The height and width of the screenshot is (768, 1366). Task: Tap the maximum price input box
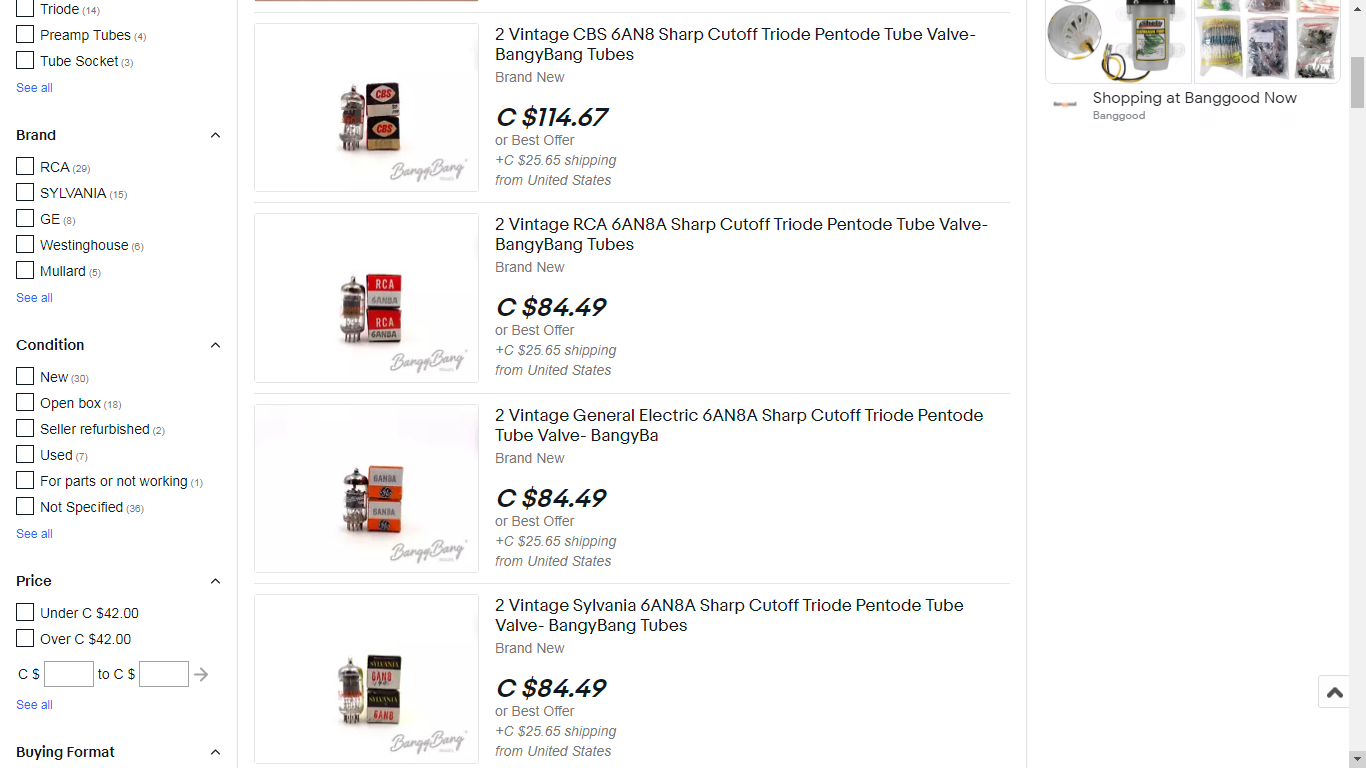[x=164, y=674]
